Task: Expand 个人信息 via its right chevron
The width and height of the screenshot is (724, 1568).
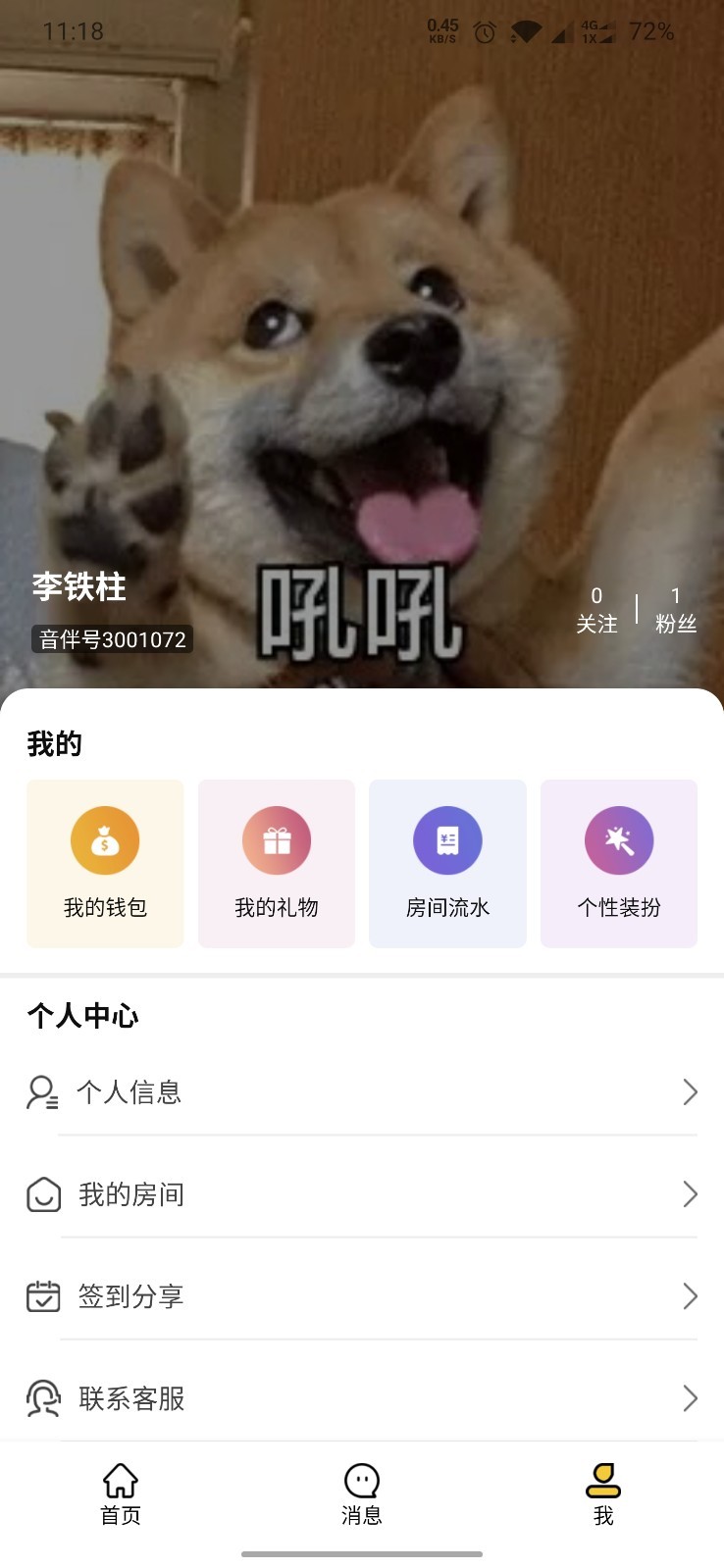Action: [x=690, y=1091]
